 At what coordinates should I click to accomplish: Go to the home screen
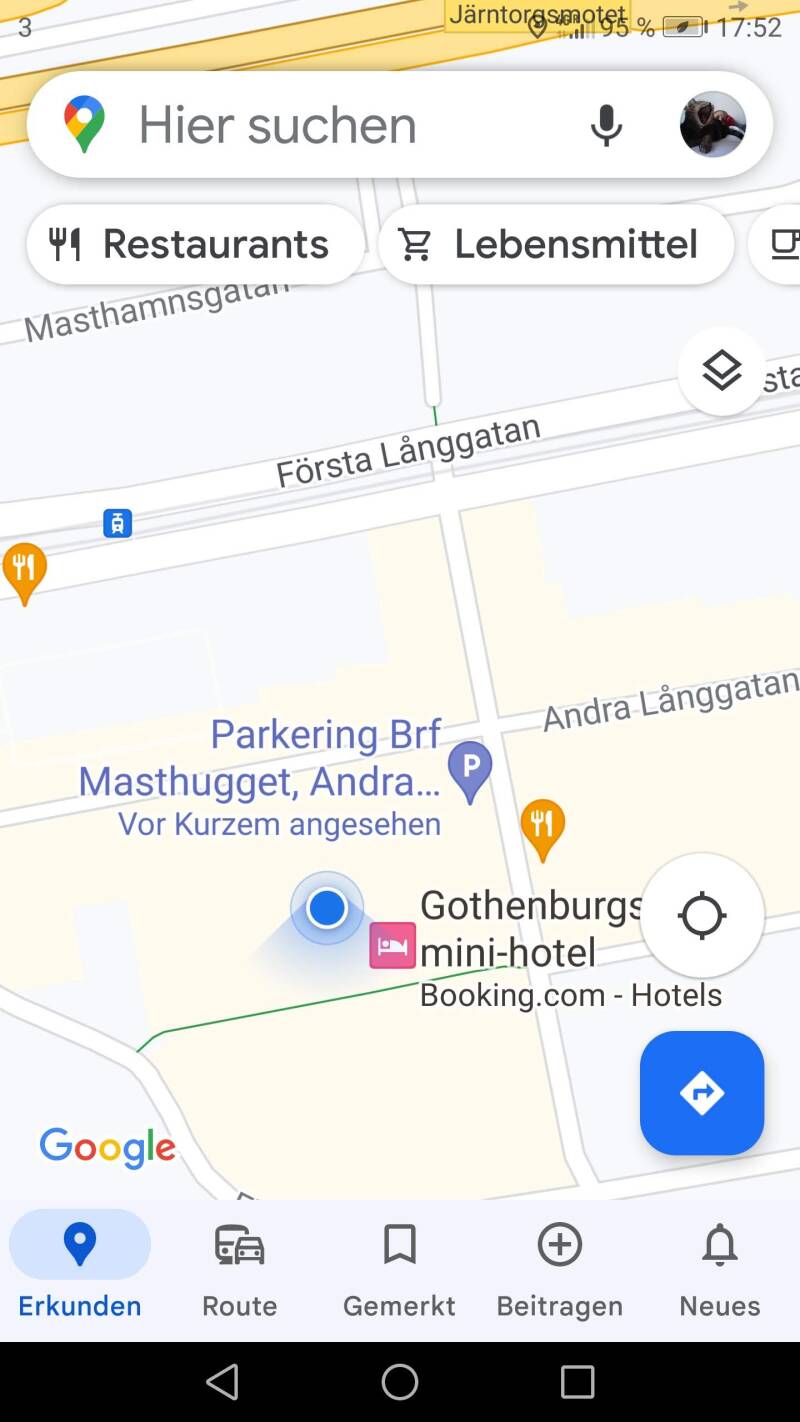pos(400,1382)
